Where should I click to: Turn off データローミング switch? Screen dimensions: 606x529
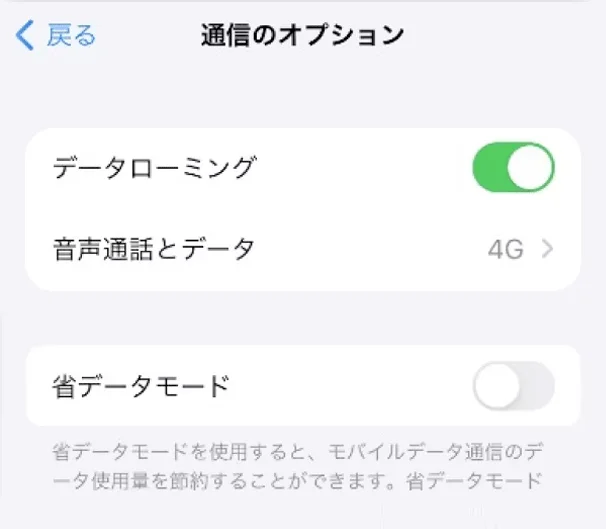click(x=512, y=168)
